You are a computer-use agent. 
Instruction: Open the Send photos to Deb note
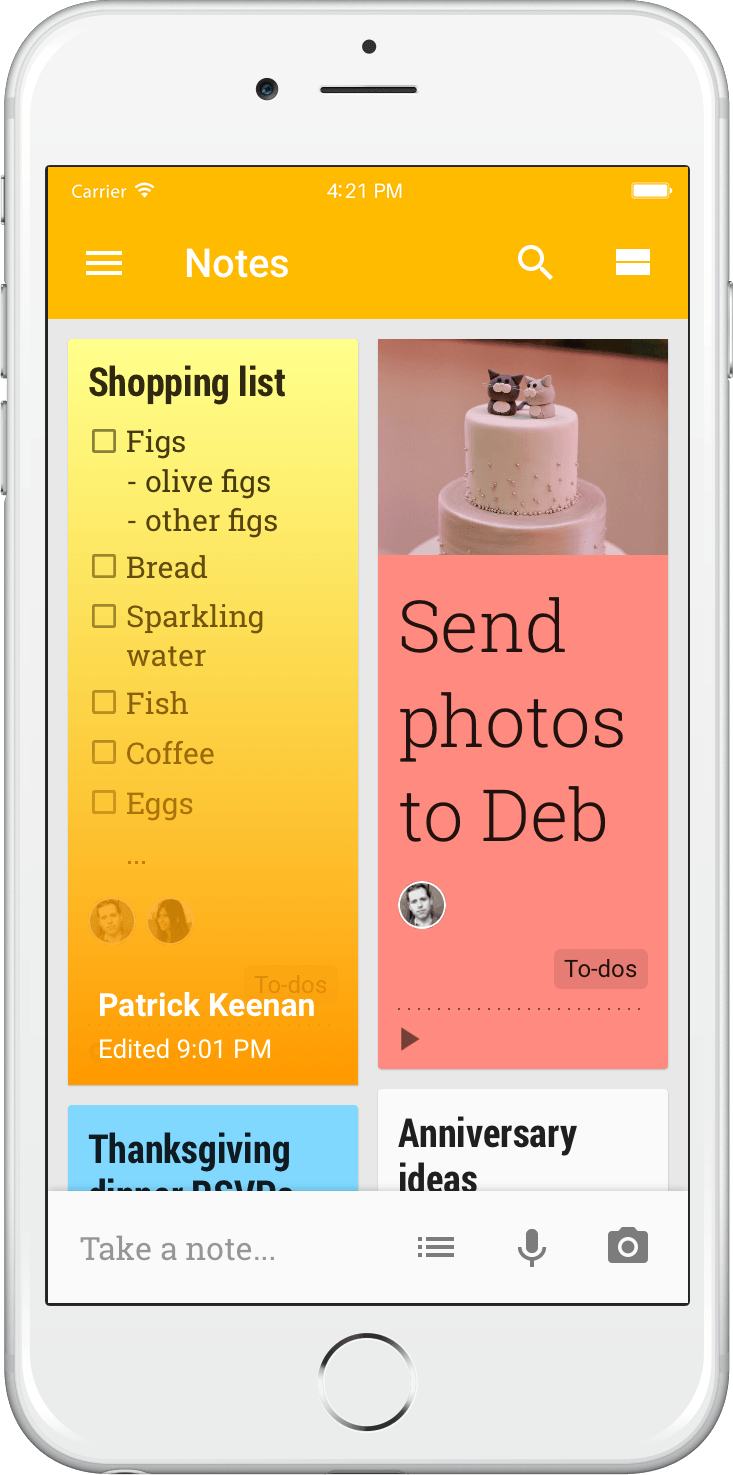coord(512,720)
